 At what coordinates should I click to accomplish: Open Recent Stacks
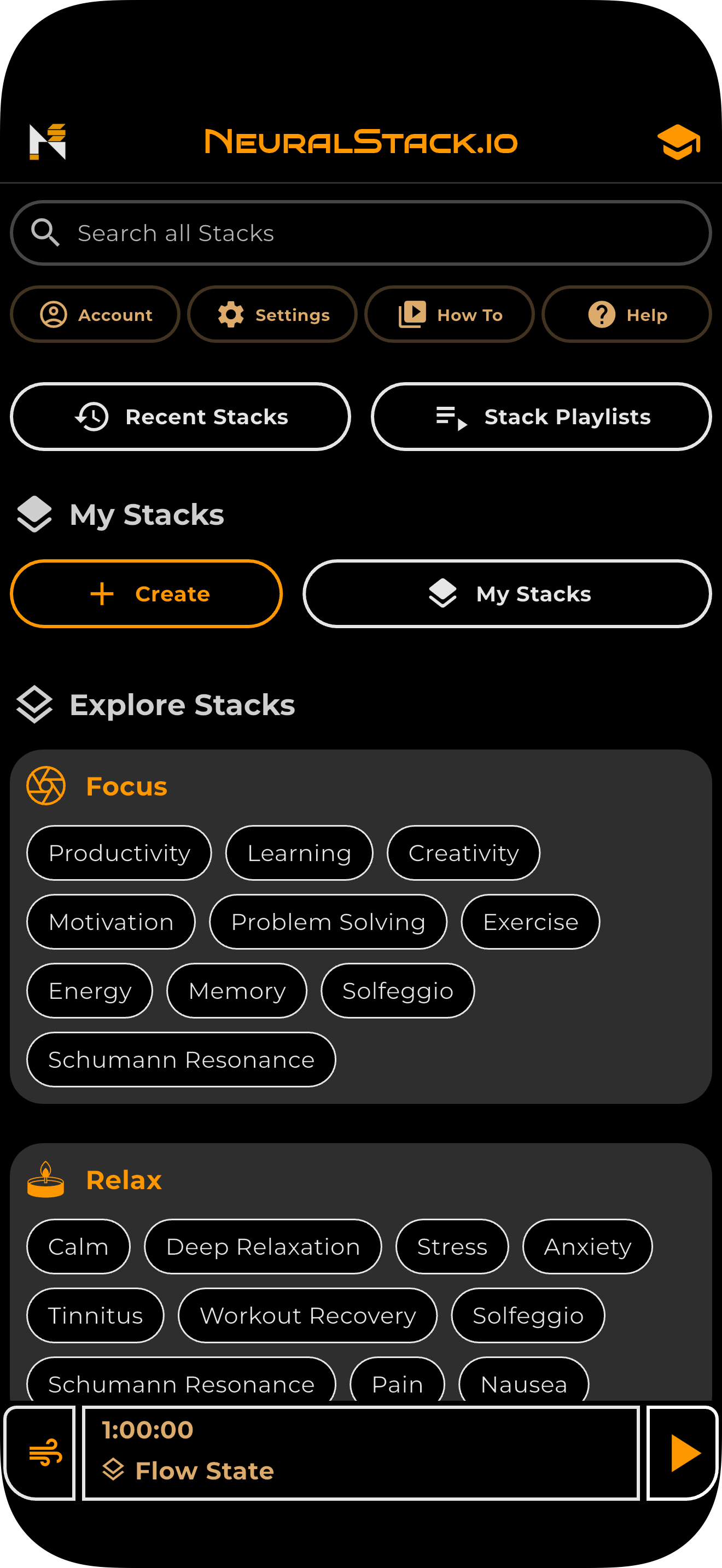tap(179, 417)
